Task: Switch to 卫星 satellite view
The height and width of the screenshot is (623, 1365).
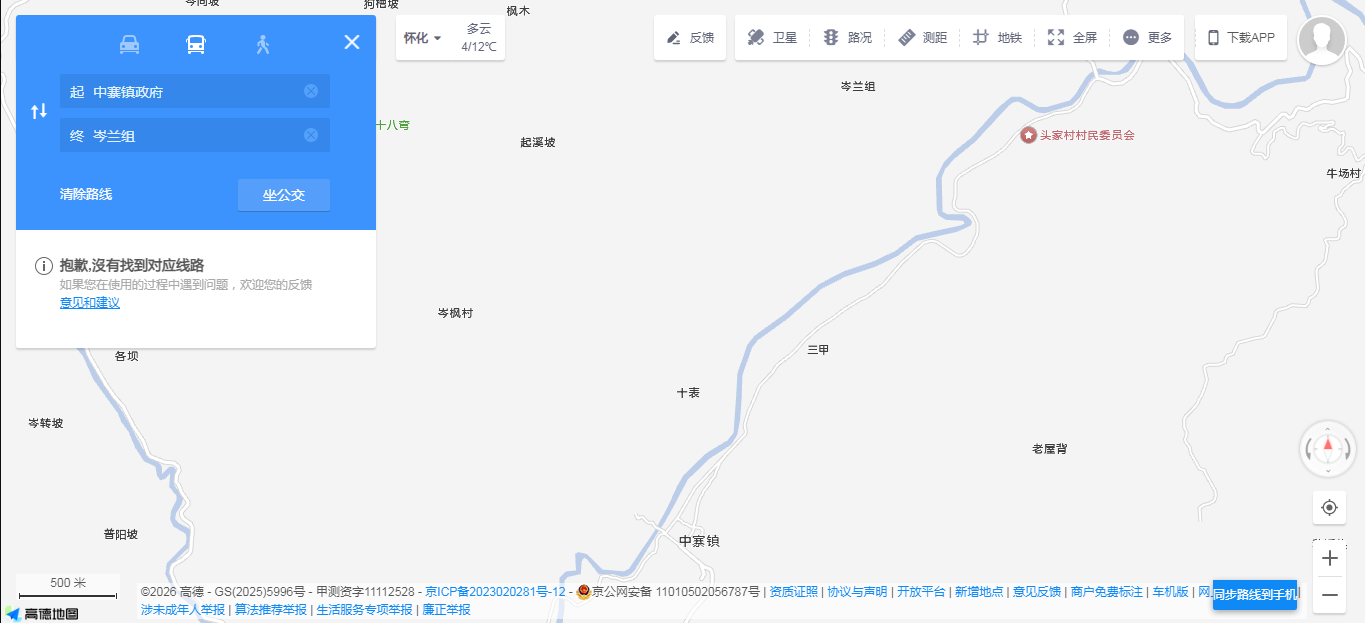Action: pos(772,38)
